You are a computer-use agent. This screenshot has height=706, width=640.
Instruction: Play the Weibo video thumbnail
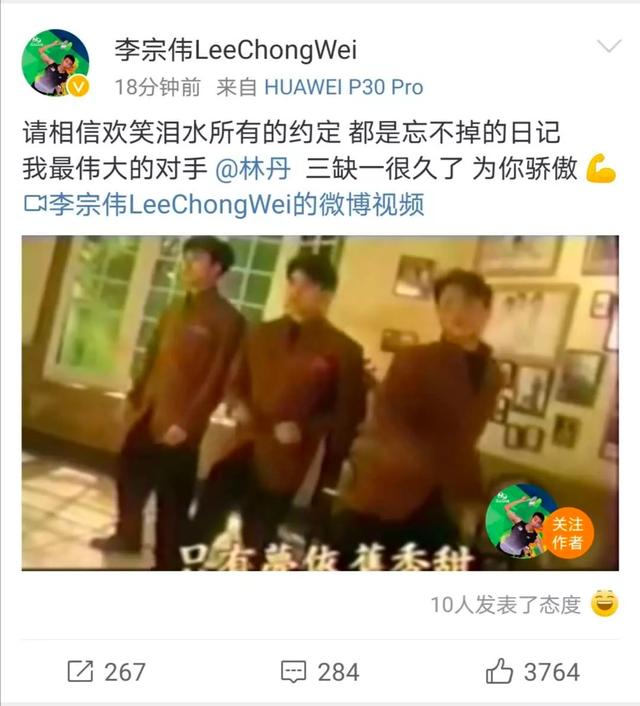[320, 402]
